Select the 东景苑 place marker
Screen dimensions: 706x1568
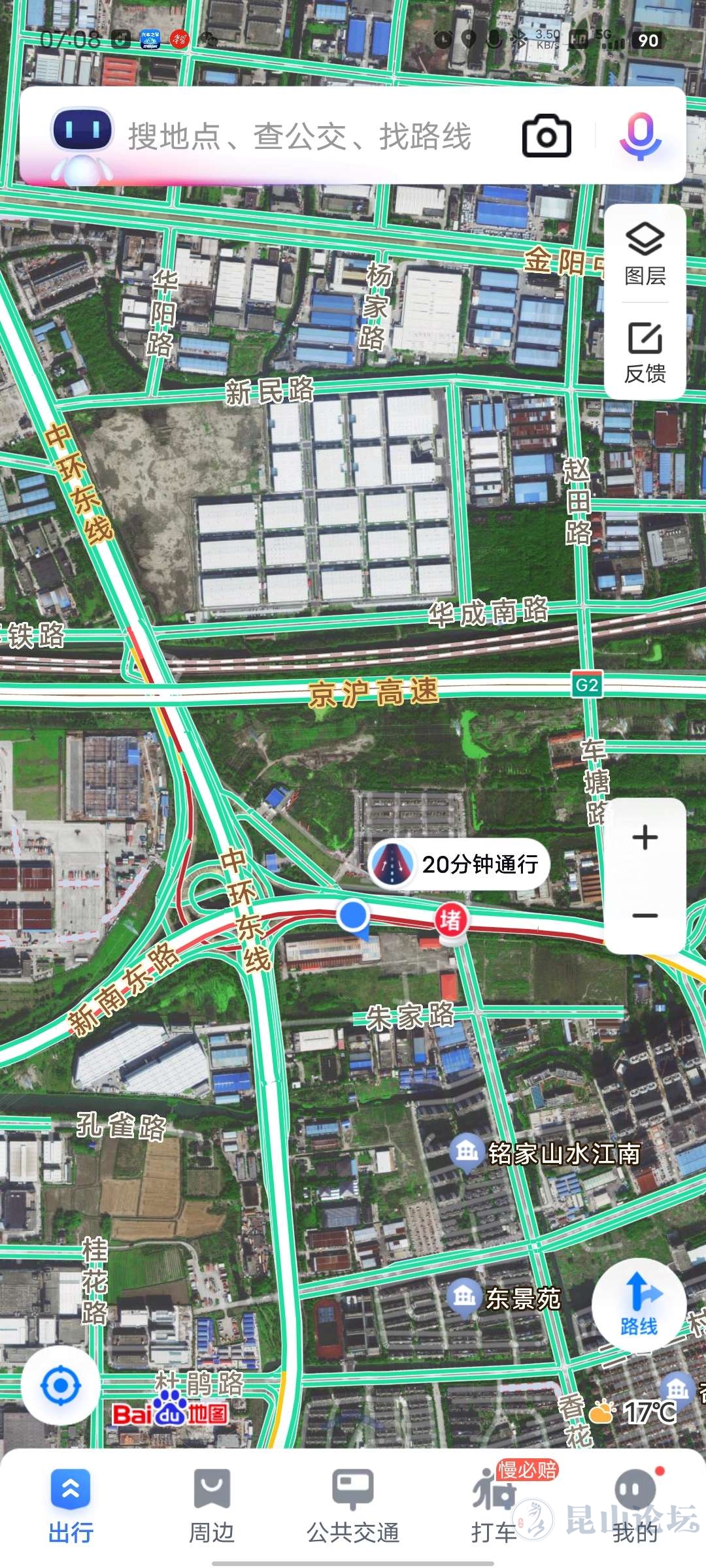click(505, 1298)
